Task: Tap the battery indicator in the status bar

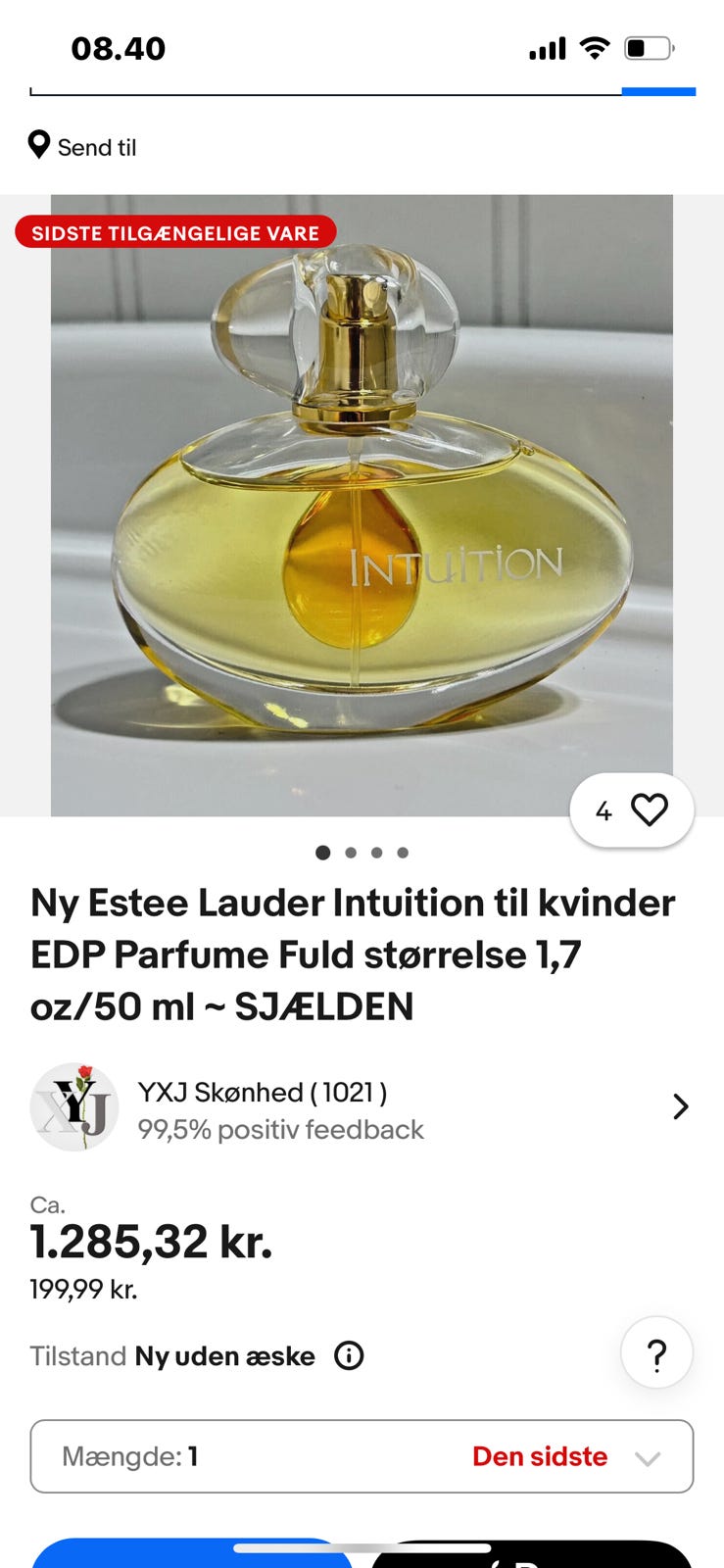Action: point(649,47)
